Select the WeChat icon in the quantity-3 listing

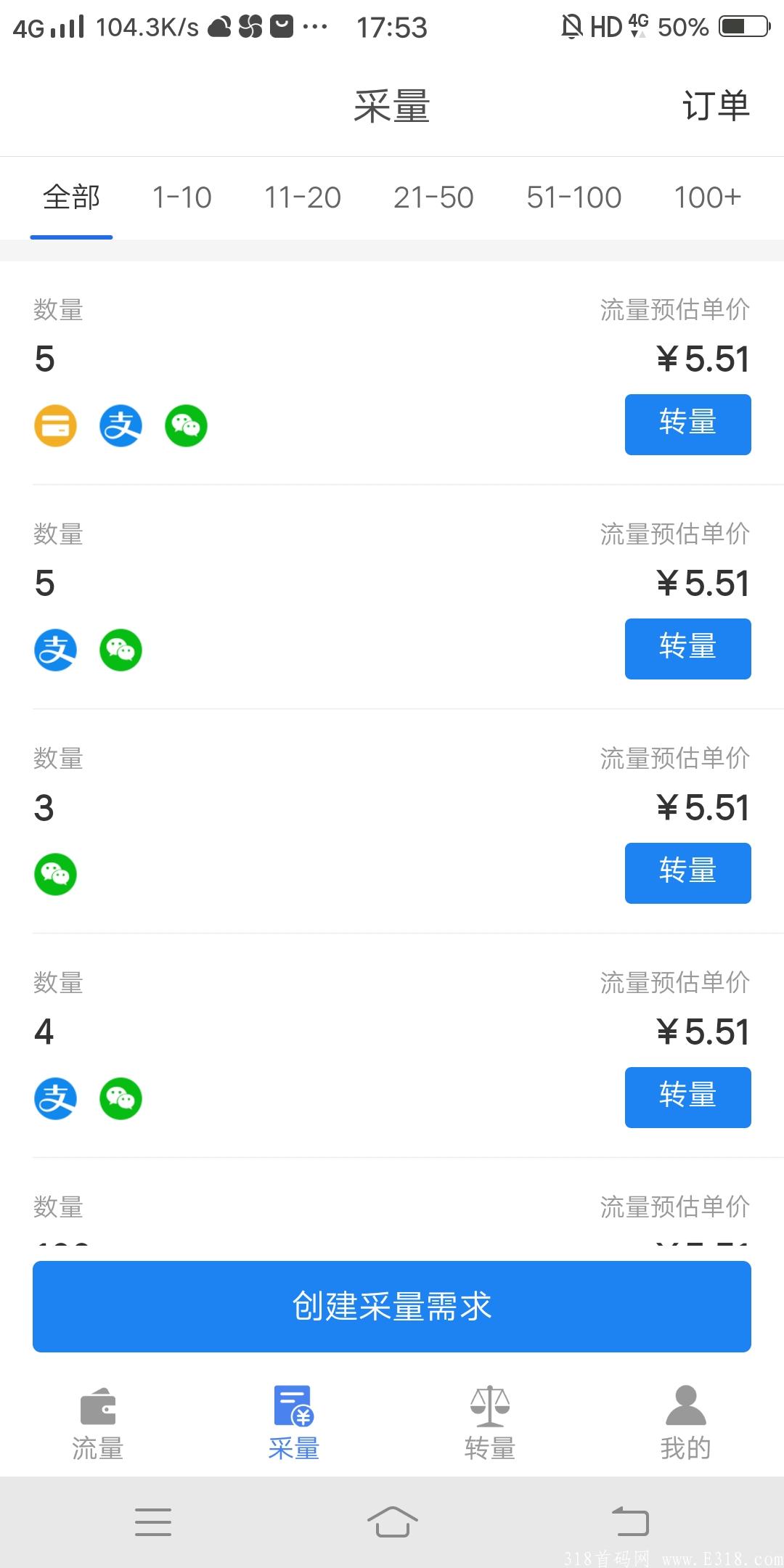pos(55,875)
